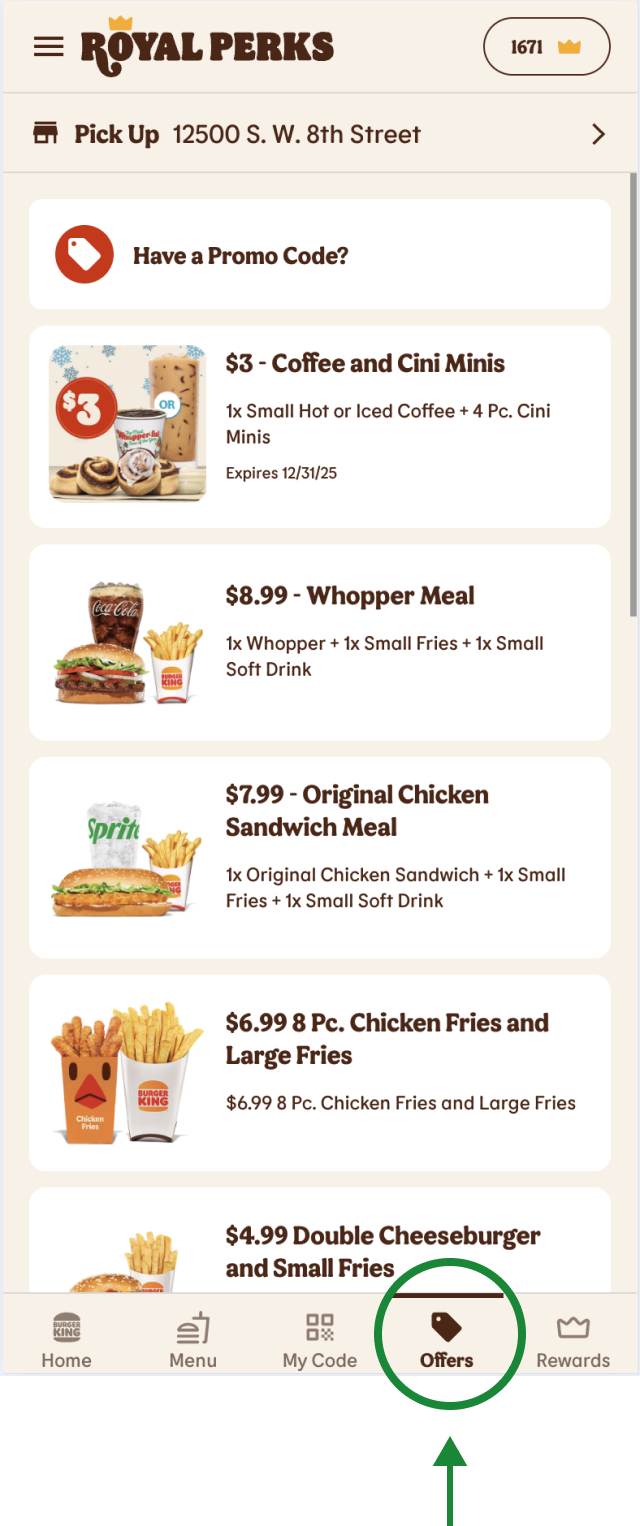Image resolution: width=640 pixels, height=1526 pixels.
Task: Enter a promo code
Action: coord(320,255)
